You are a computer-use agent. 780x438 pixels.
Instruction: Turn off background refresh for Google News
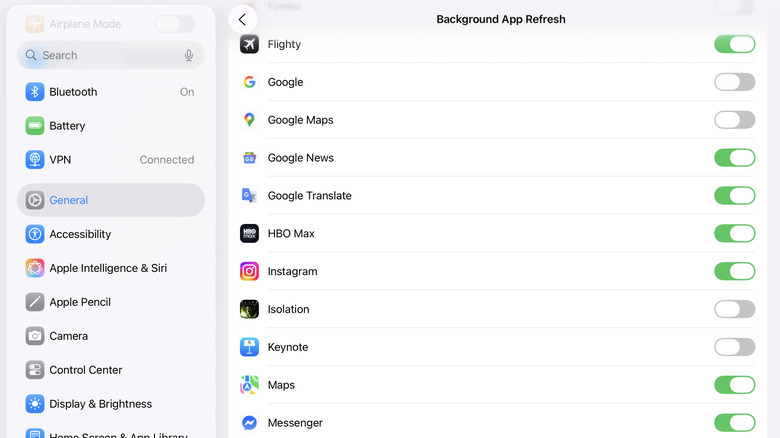[734, 158]
